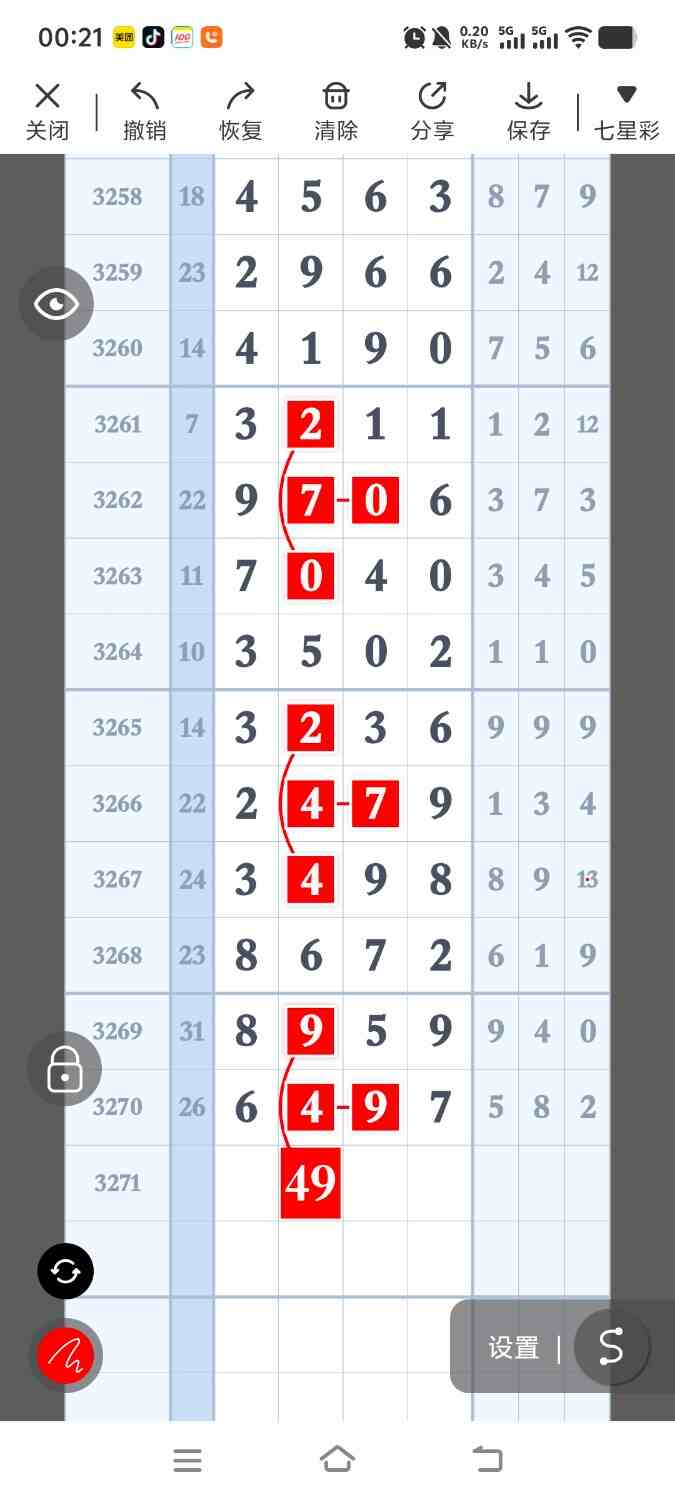Redo the reverted annotation

(x=240, y=111)
